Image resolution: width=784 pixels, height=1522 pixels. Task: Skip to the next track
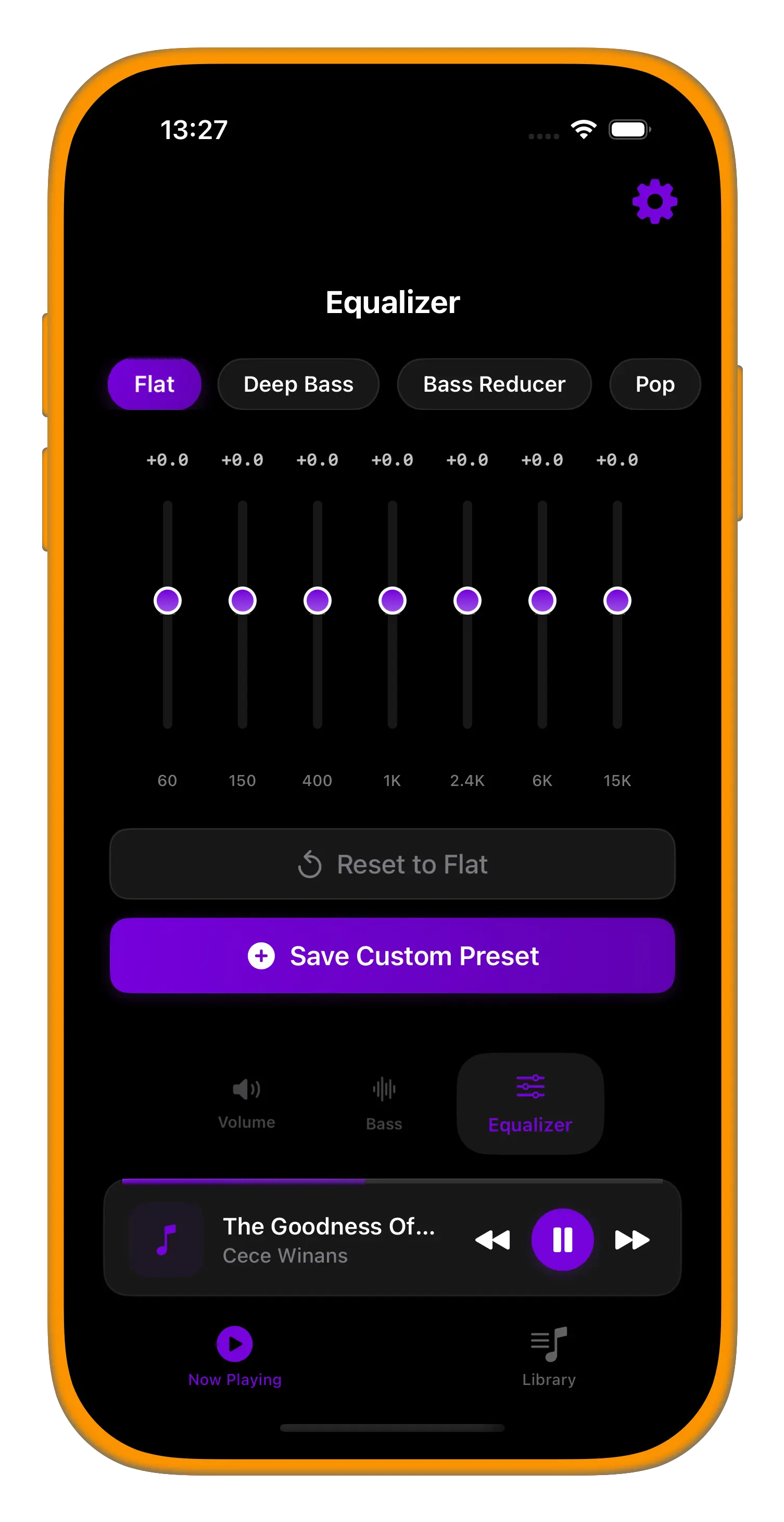[x=631, y=1240]
